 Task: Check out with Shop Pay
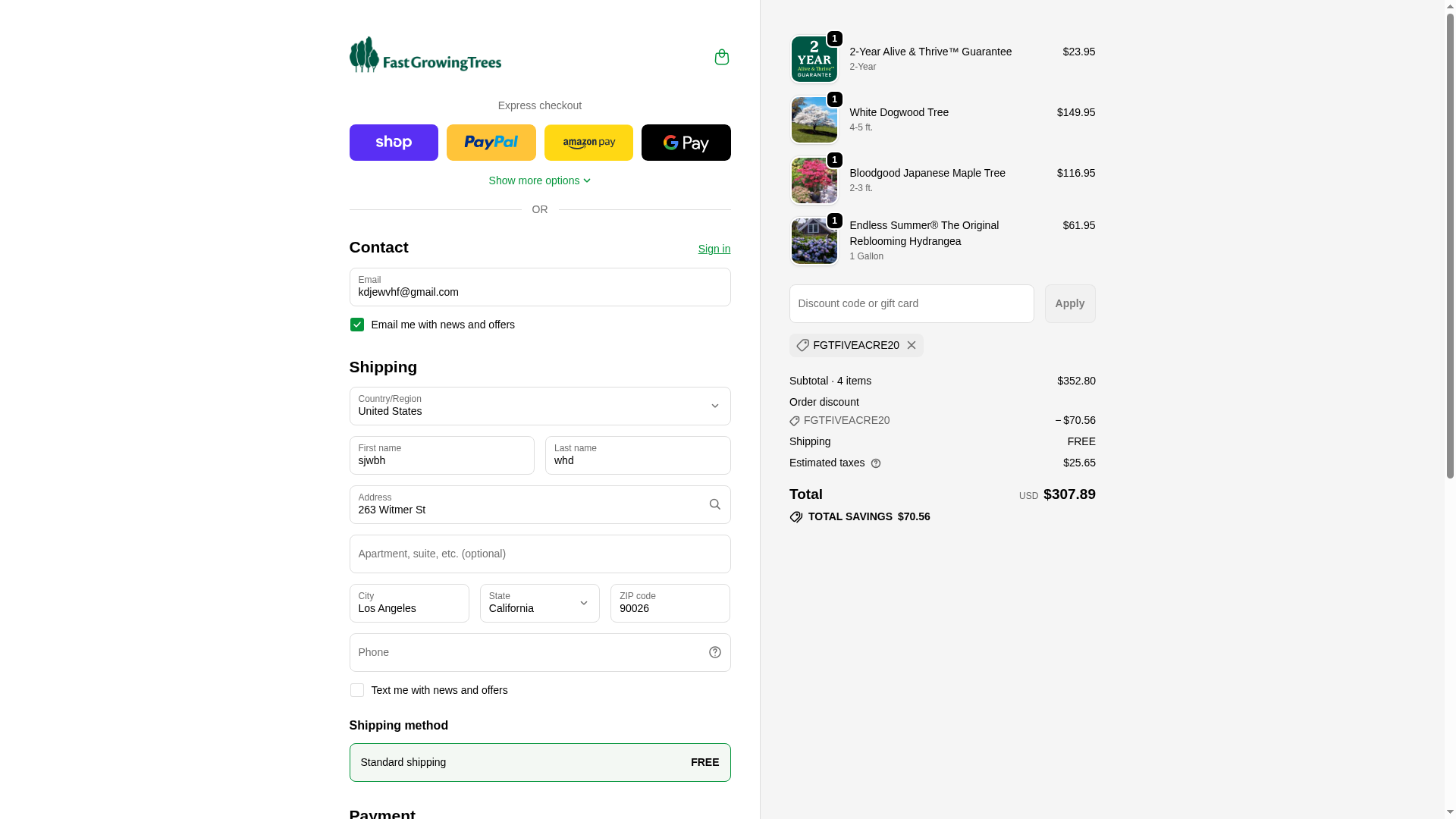coord(394,143)
